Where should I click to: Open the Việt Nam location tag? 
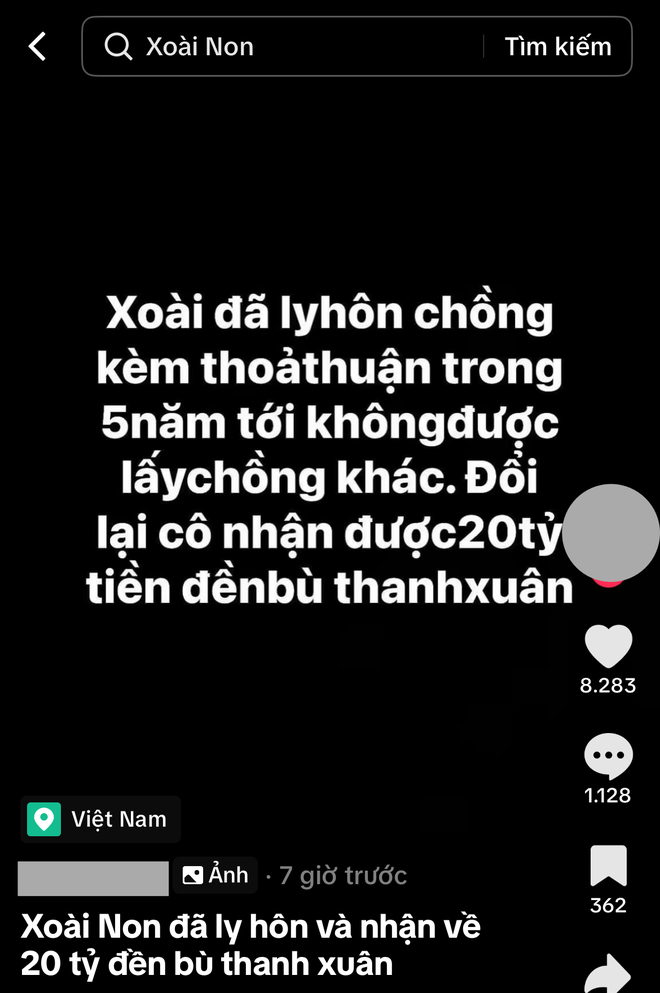coord(101,820)
